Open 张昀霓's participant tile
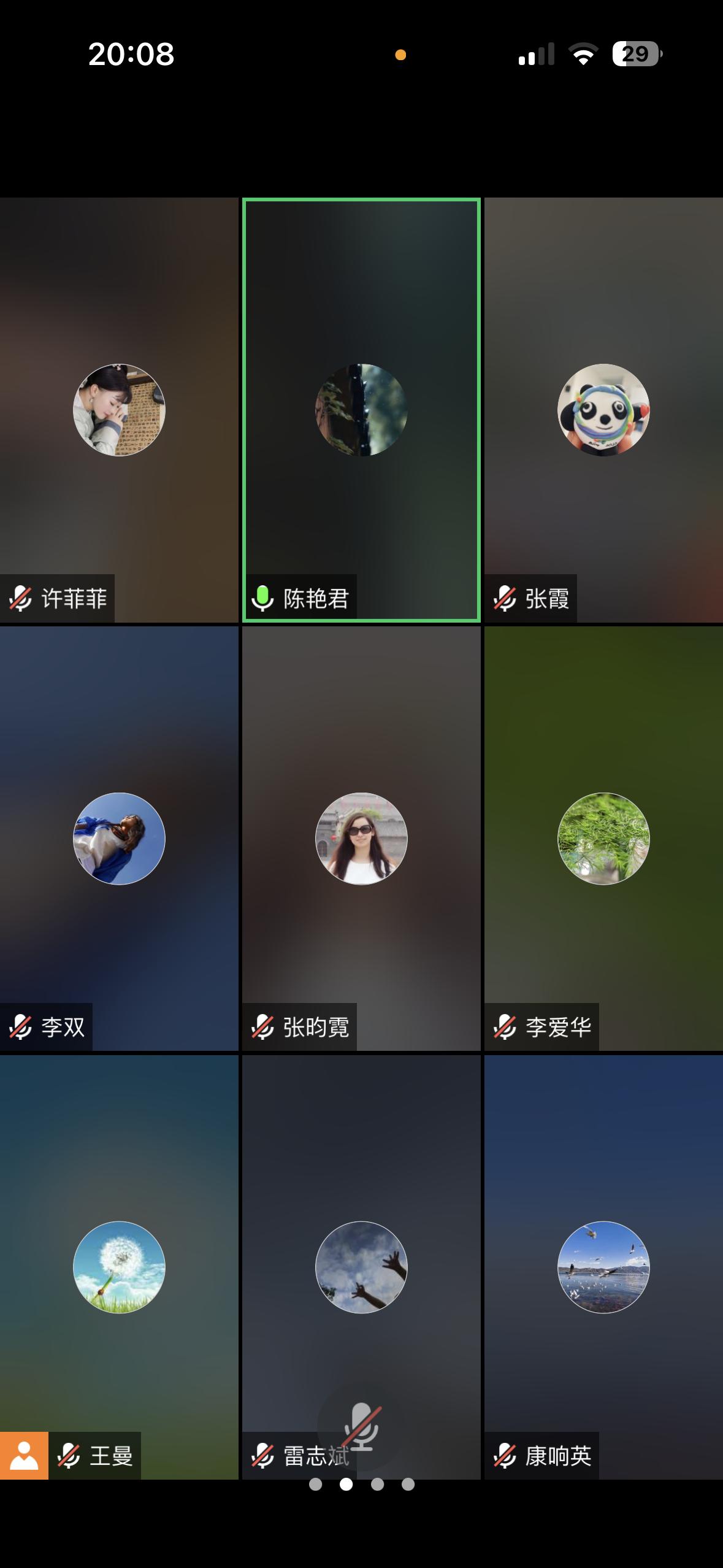The image size is (723, 1568). (361, 839)
